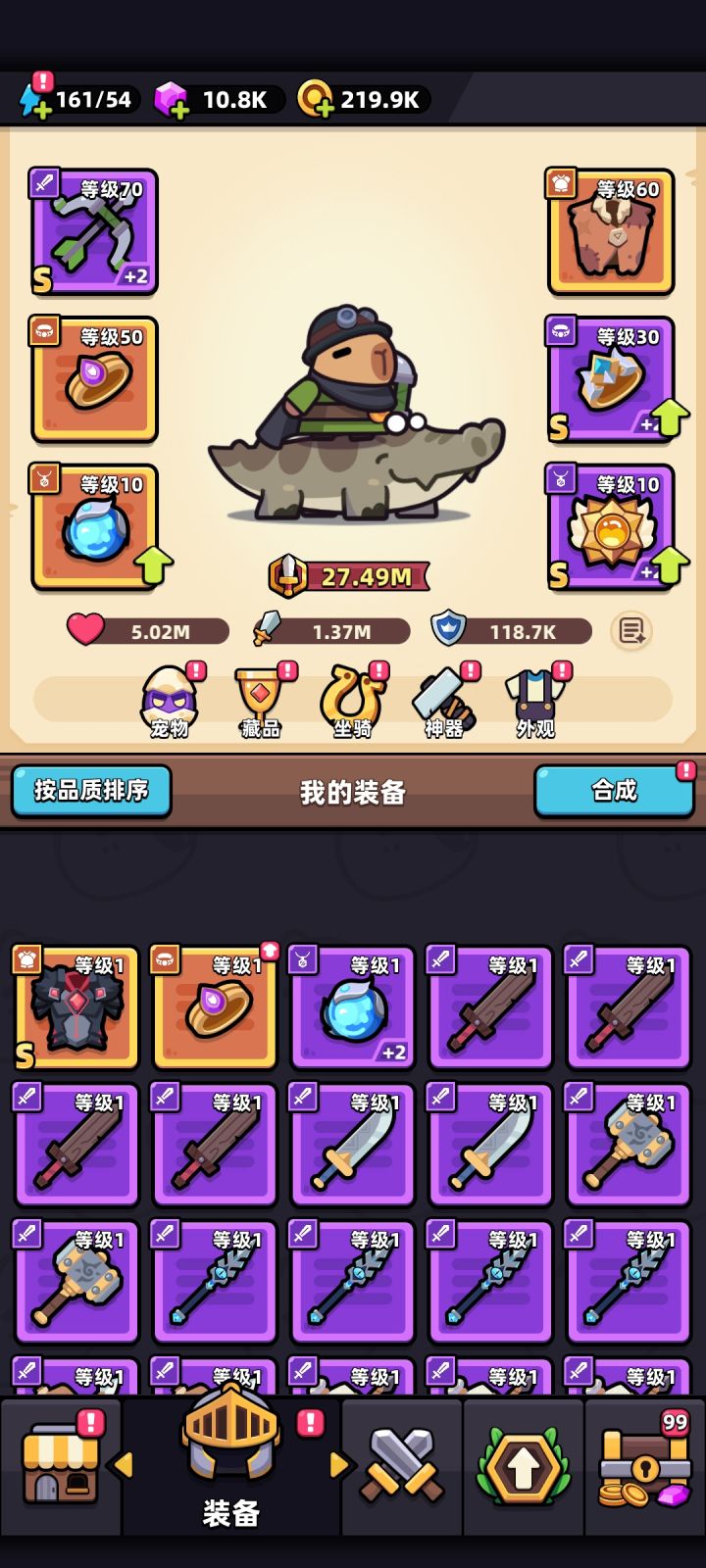This screenshot has height=1568, width=706.
Task: Select the equipped level 70 bow
Action: (x=93, y=232)
